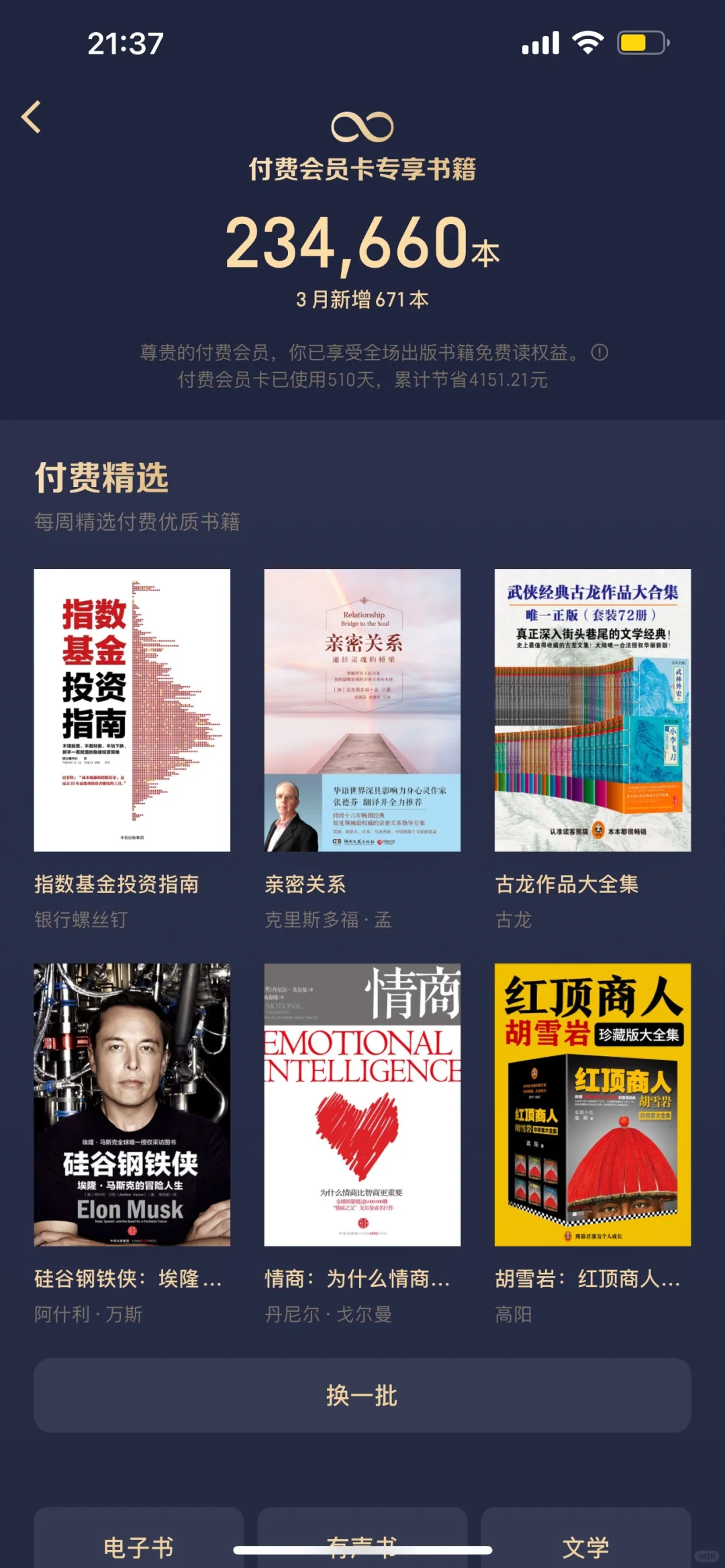Open the membership benefits info icon
Screen dimensions: 725x1568
tap(599, 352)
